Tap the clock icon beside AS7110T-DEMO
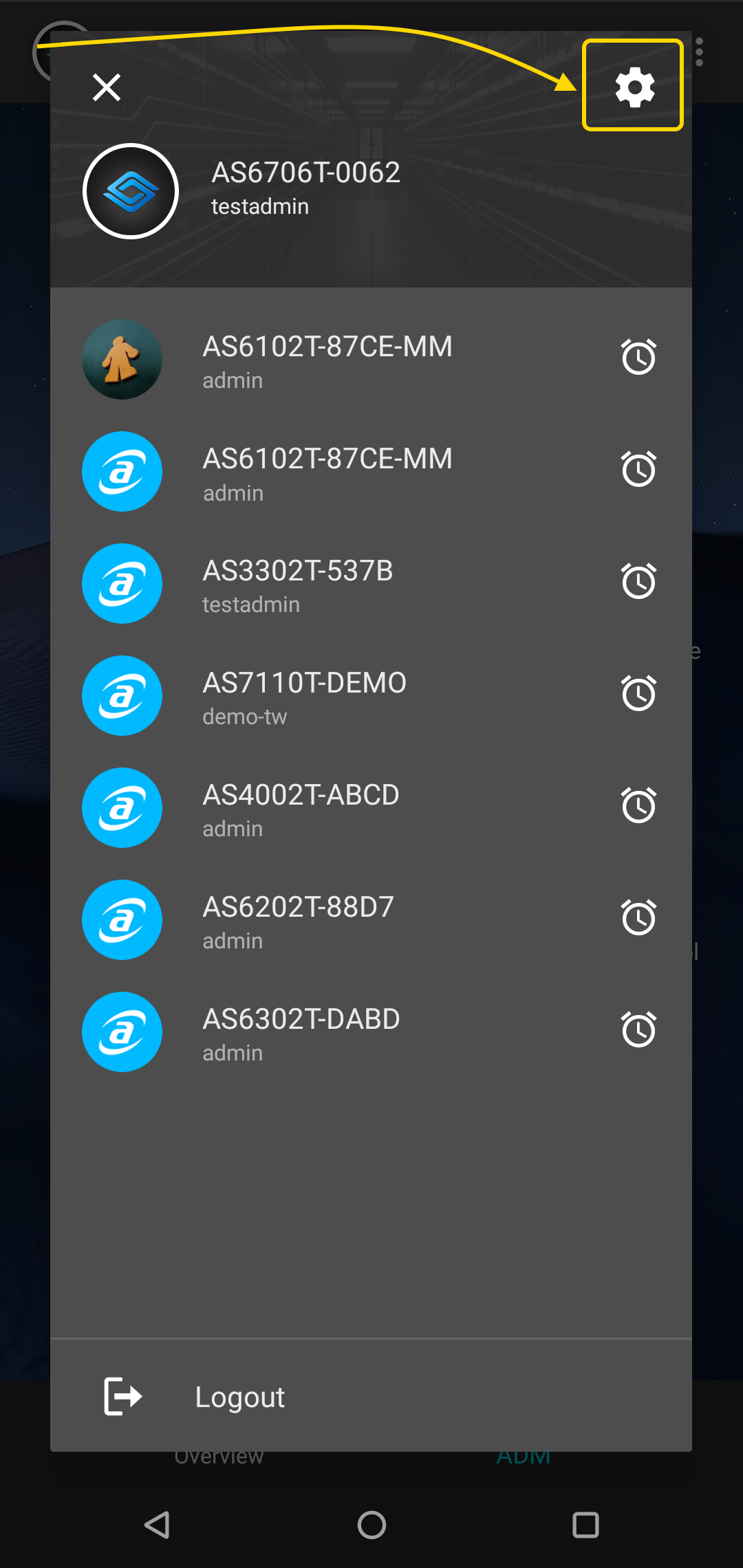 click(x=638, y=693)
